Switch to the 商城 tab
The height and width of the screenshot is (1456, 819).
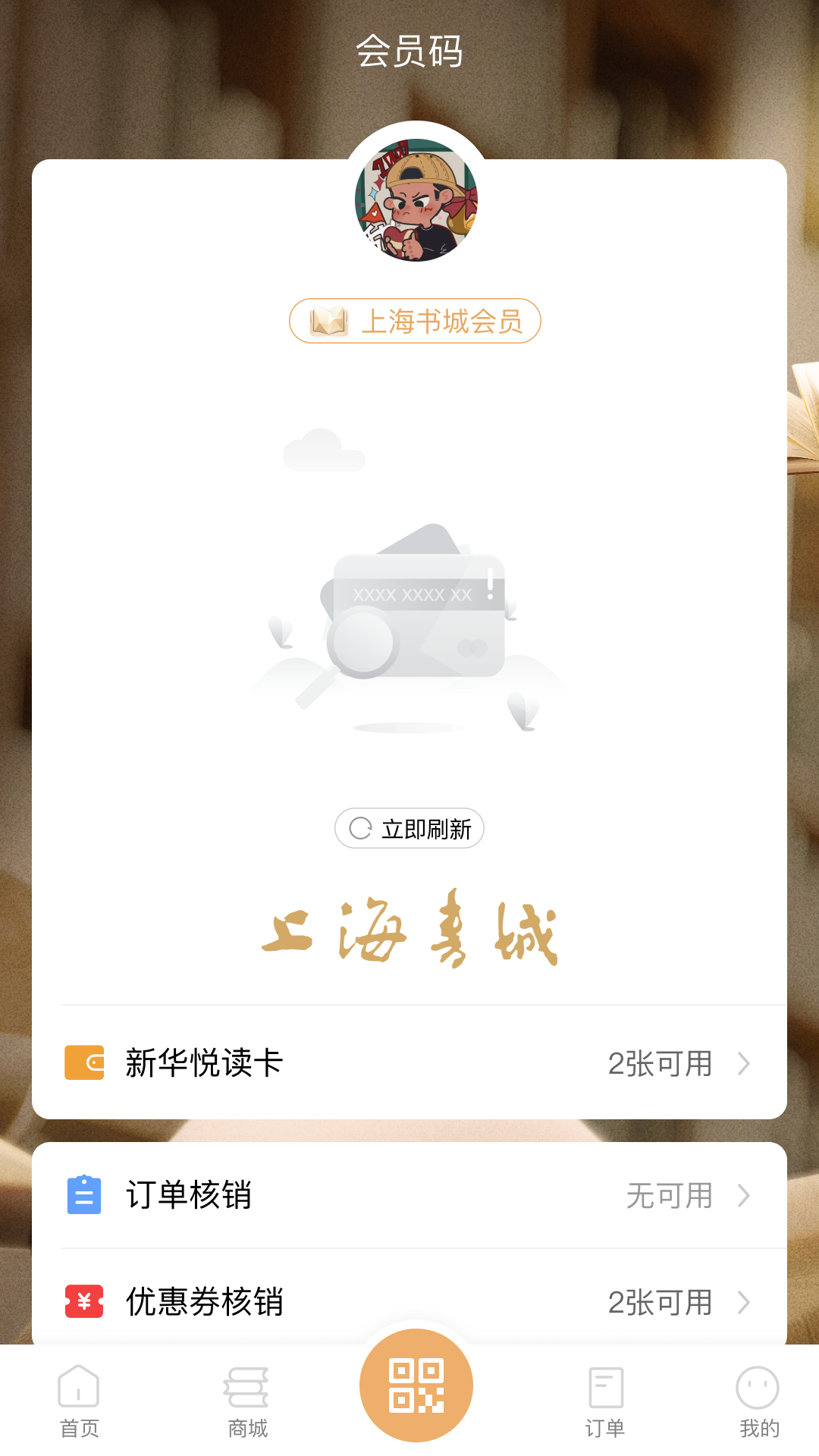click(247, 1401)
